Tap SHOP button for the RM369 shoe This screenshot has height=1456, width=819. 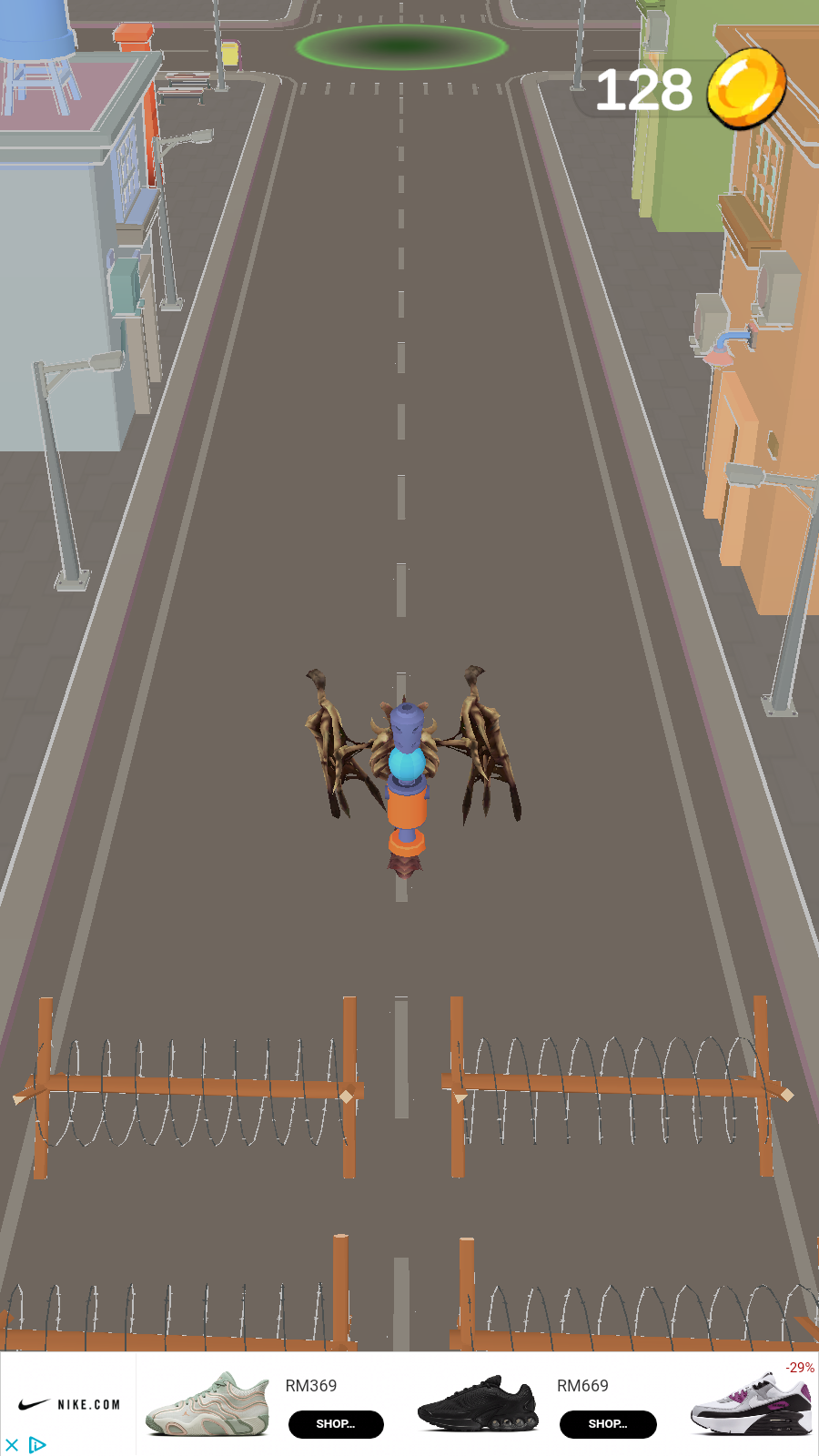[336, 1424]
